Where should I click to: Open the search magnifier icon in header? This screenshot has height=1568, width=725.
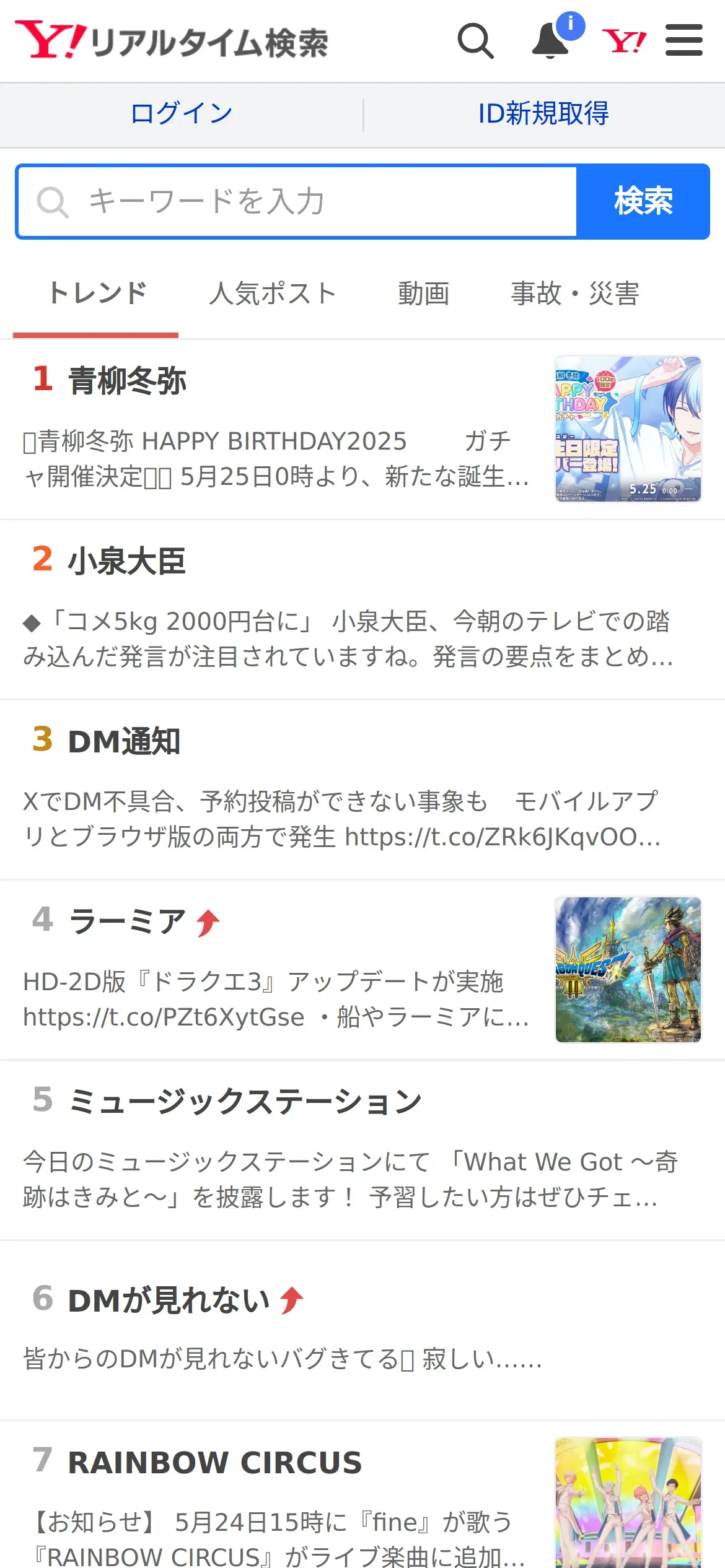pos(475,41)
